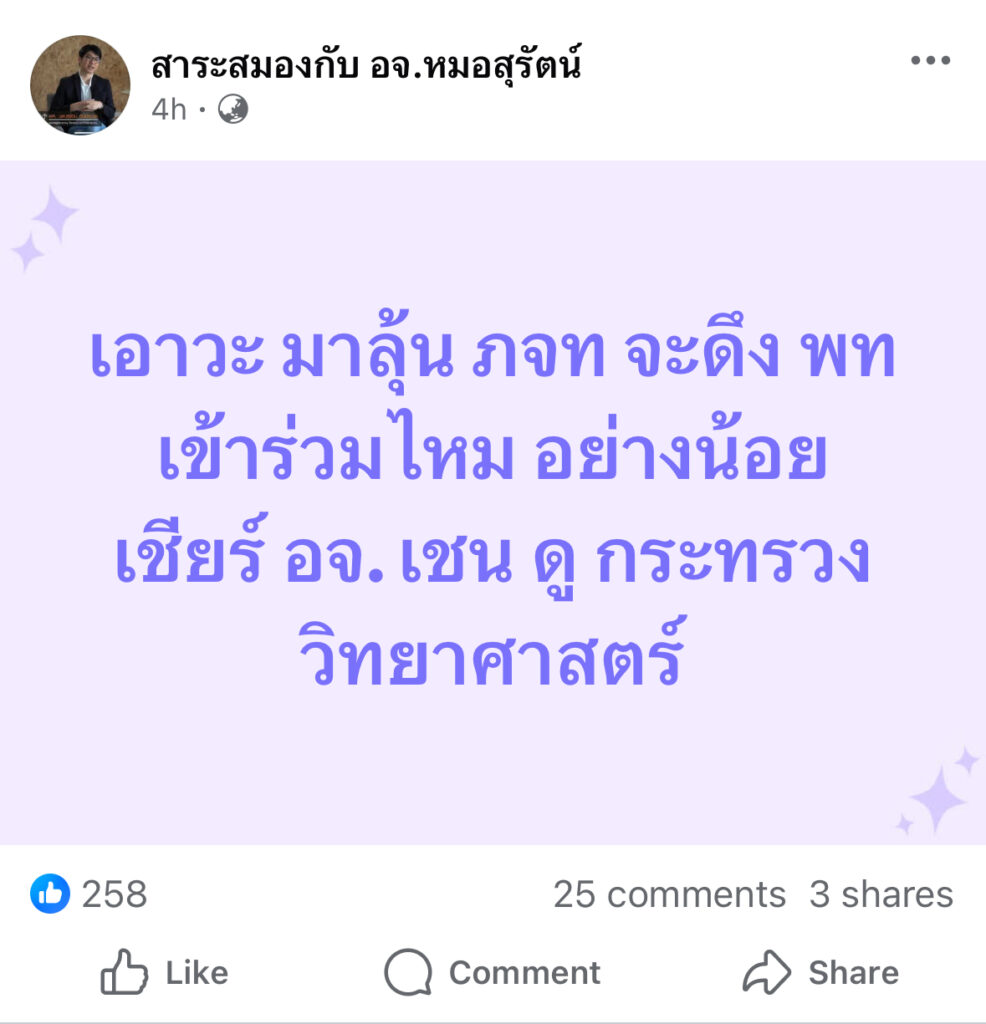View the 258 reactions list
The image size is (986, 1024).
point(90,893)
